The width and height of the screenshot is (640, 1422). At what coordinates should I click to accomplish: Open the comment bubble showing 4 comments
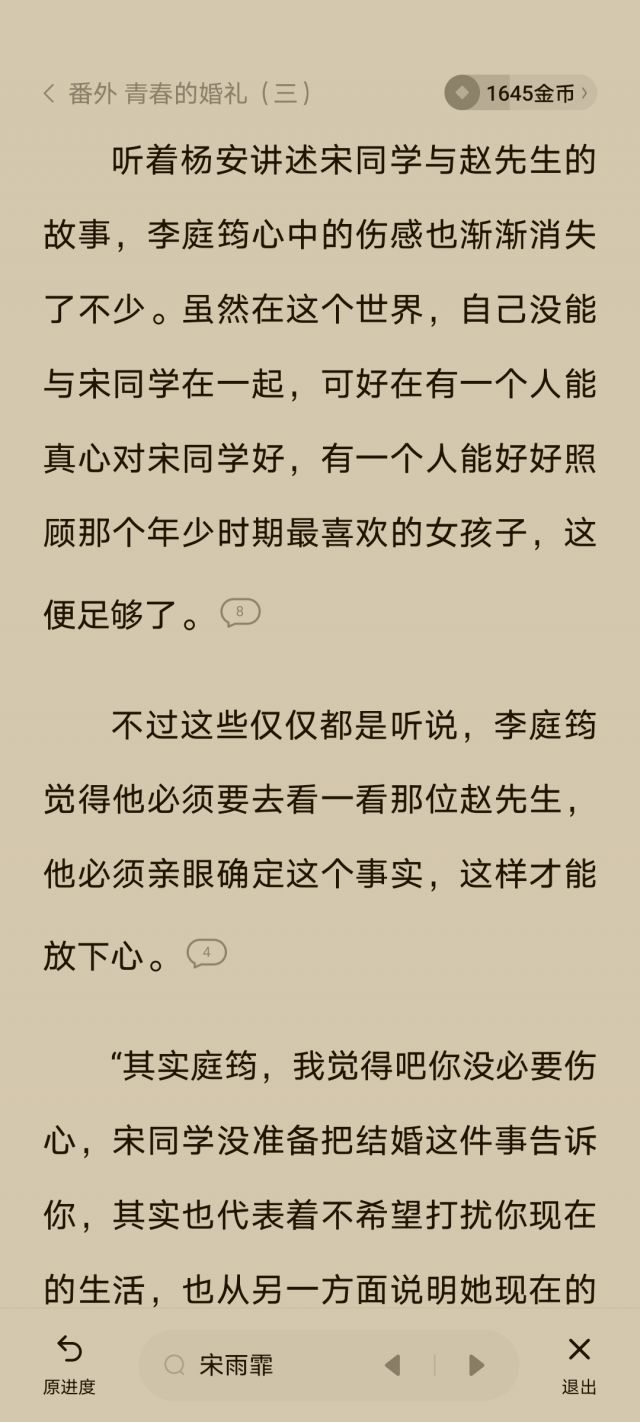tap(207, 953)
